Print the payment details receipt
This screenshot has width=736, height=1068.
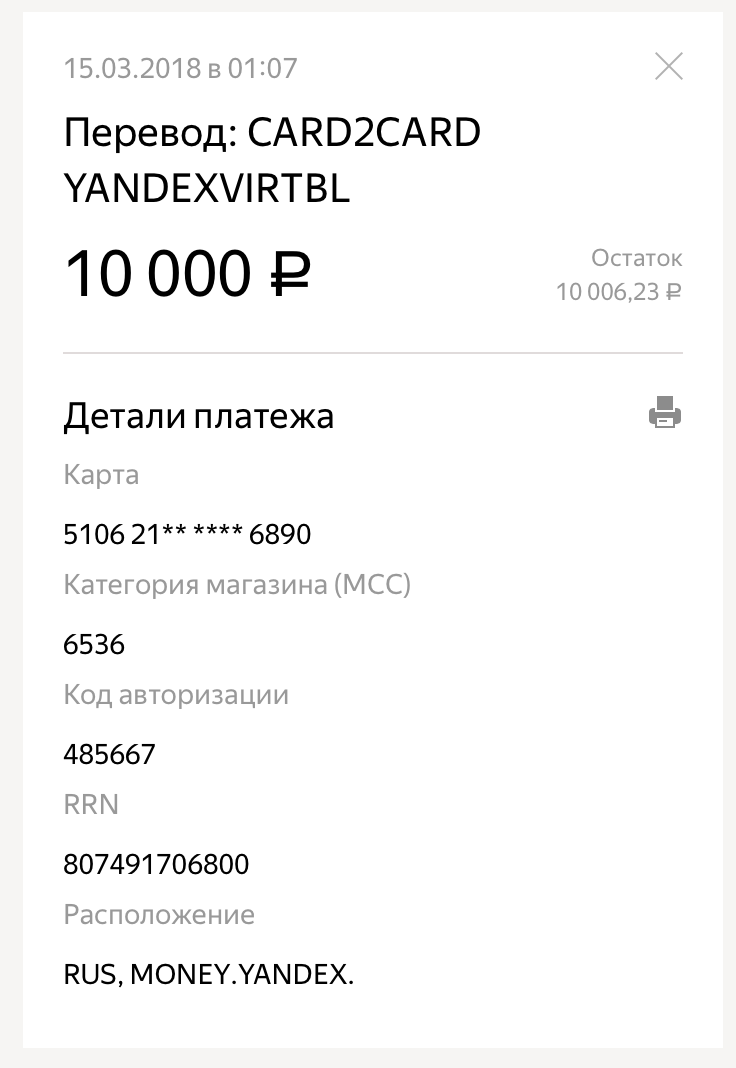(x=665, y=412)
